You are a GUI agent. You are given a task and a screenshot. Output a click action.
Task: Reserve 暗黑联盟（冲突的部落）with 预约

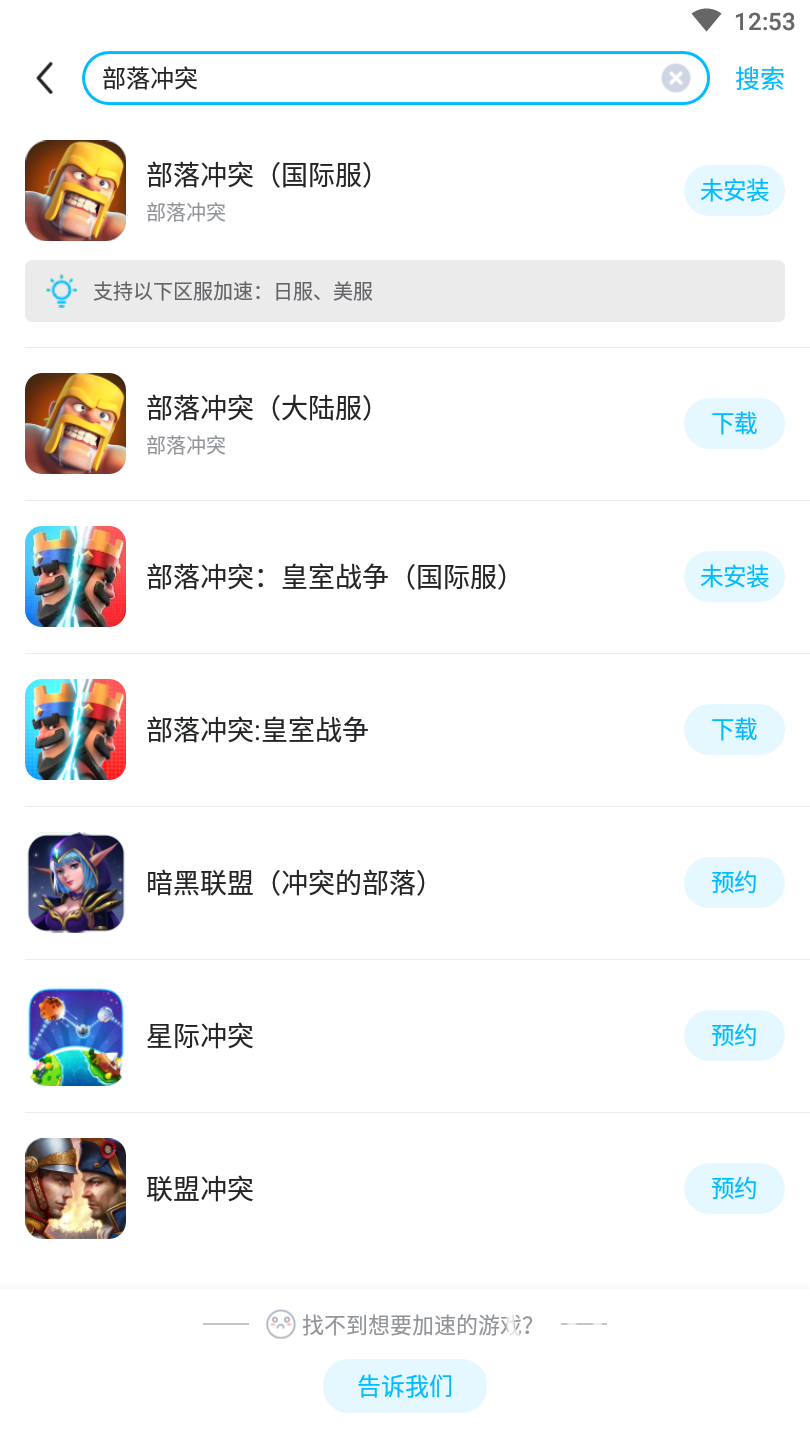(734, 883)
